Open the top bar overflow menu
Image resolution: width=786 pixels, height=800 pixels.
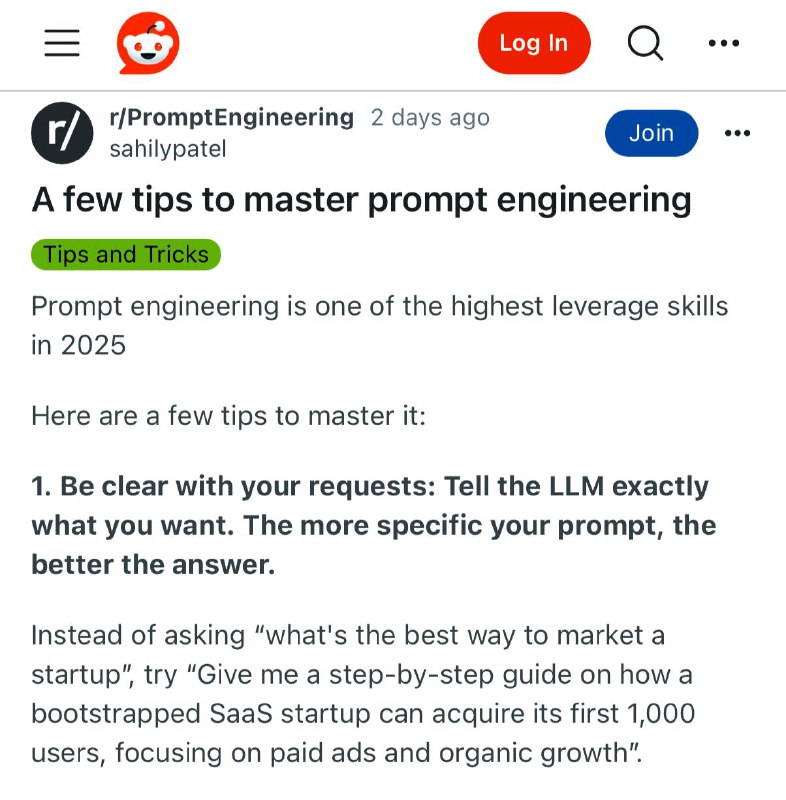tap(723, 43)
